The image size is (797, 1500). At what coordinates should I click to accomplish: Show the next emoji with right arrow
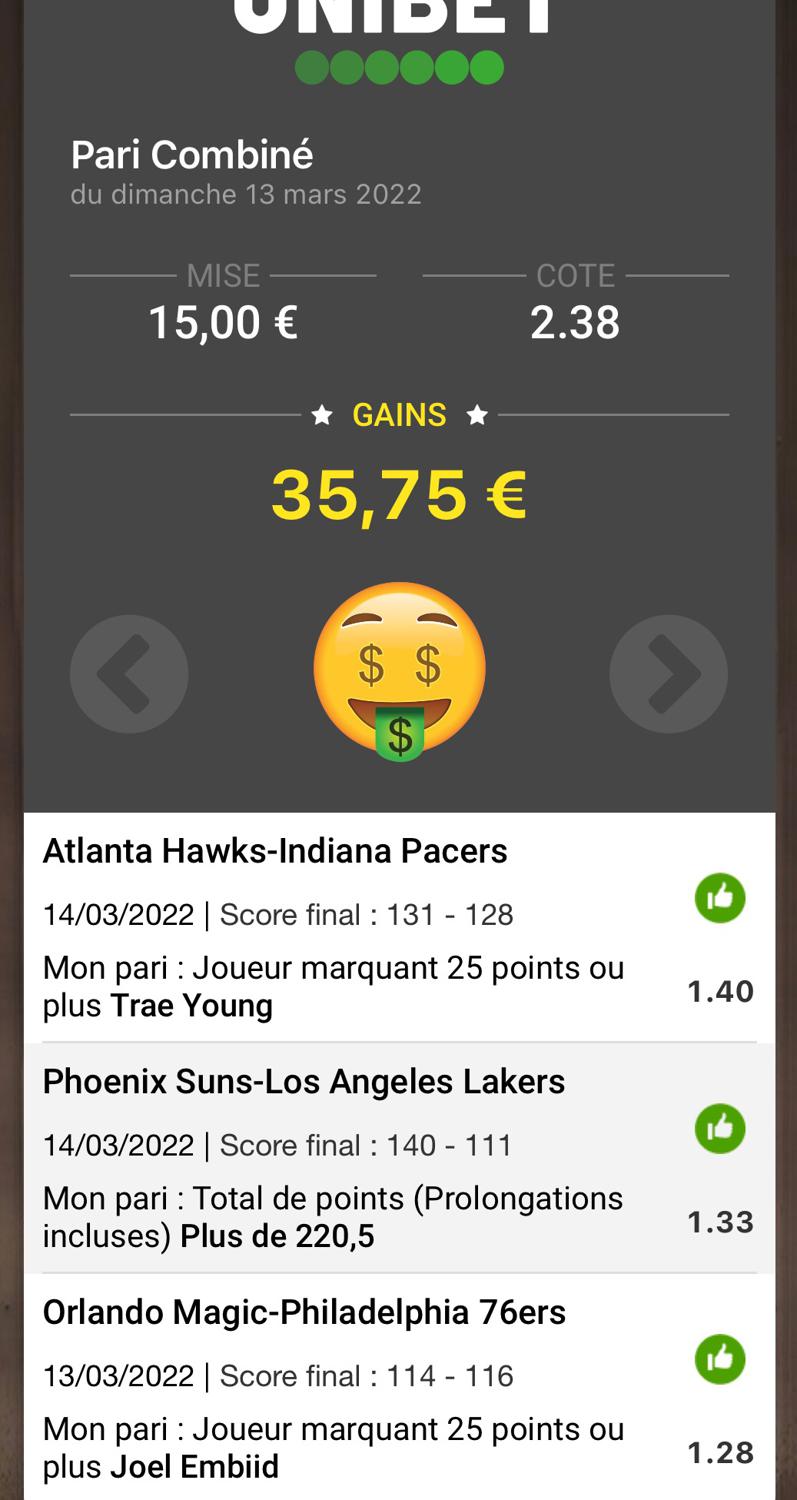[668, 674]
